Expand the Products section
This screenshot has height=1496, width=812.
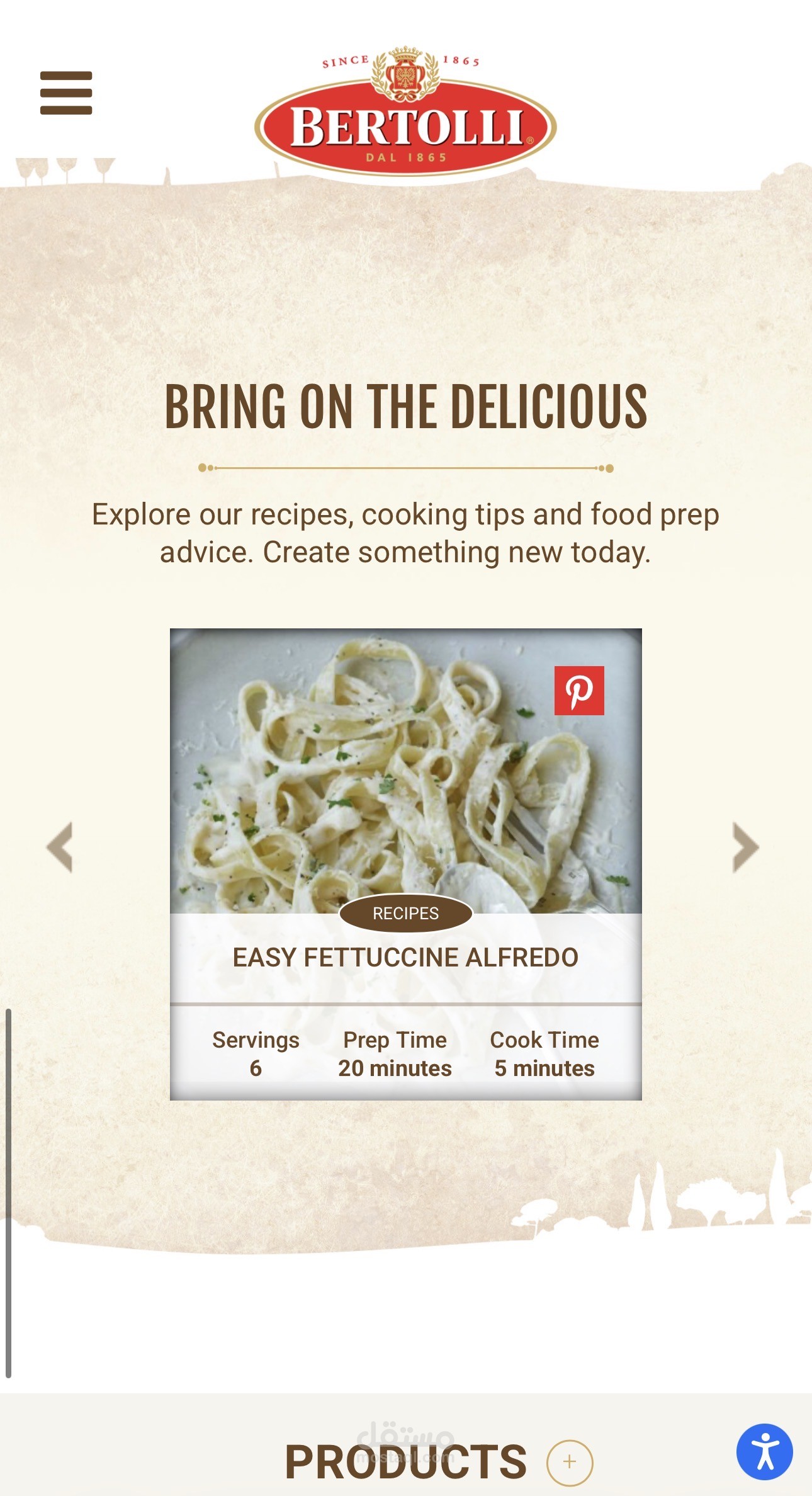[569, 1462]
